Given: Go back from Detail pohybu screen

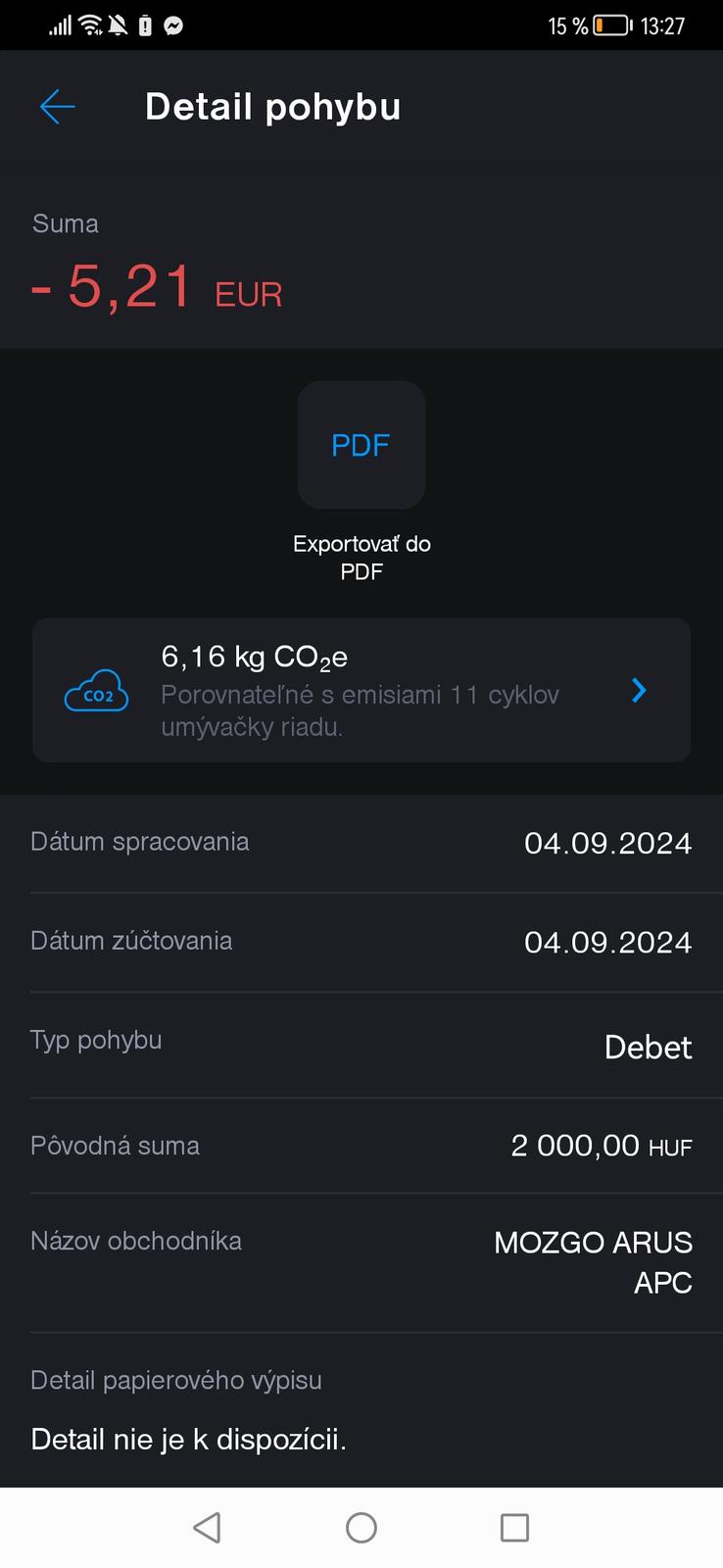Looking at the screenshot, I should [x=58, y=107].
